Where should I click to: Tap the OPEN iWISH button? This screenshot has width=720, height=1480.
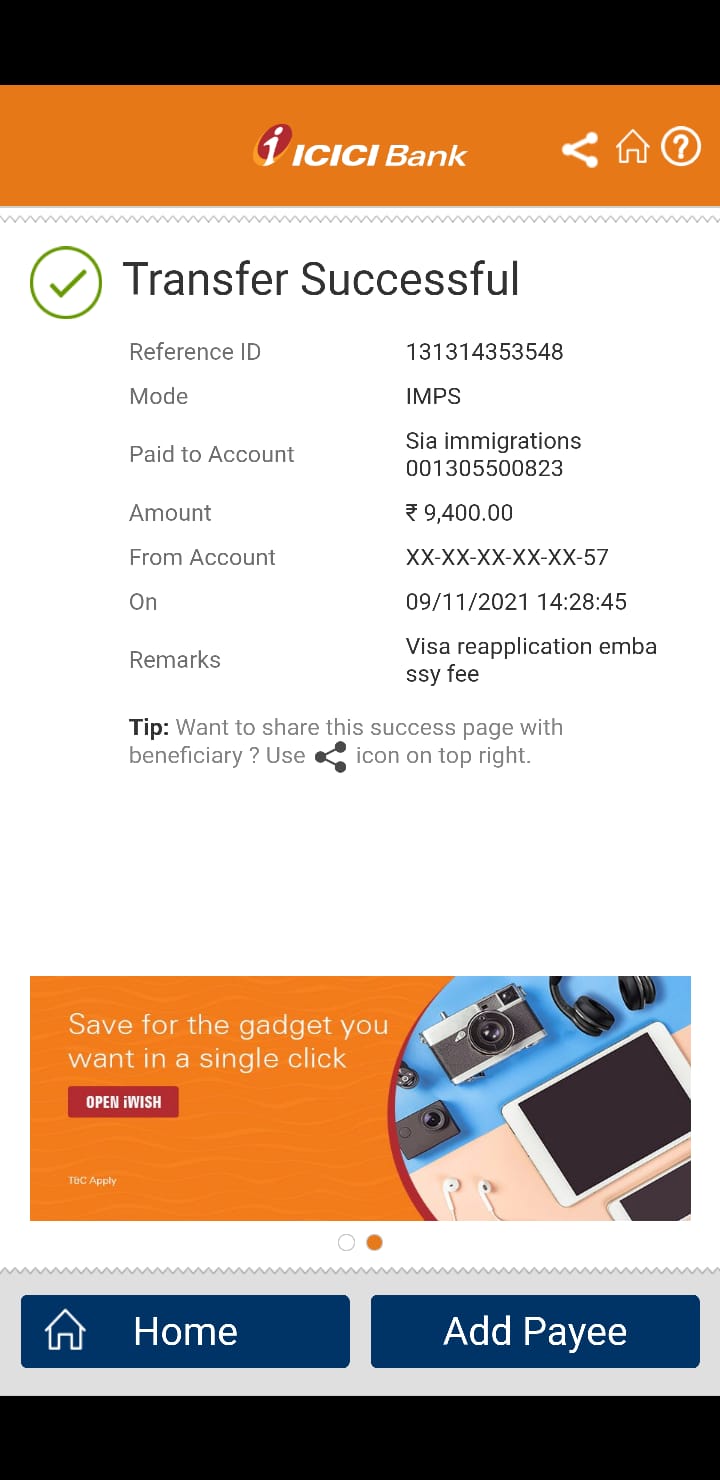[x=123, y=1102]
